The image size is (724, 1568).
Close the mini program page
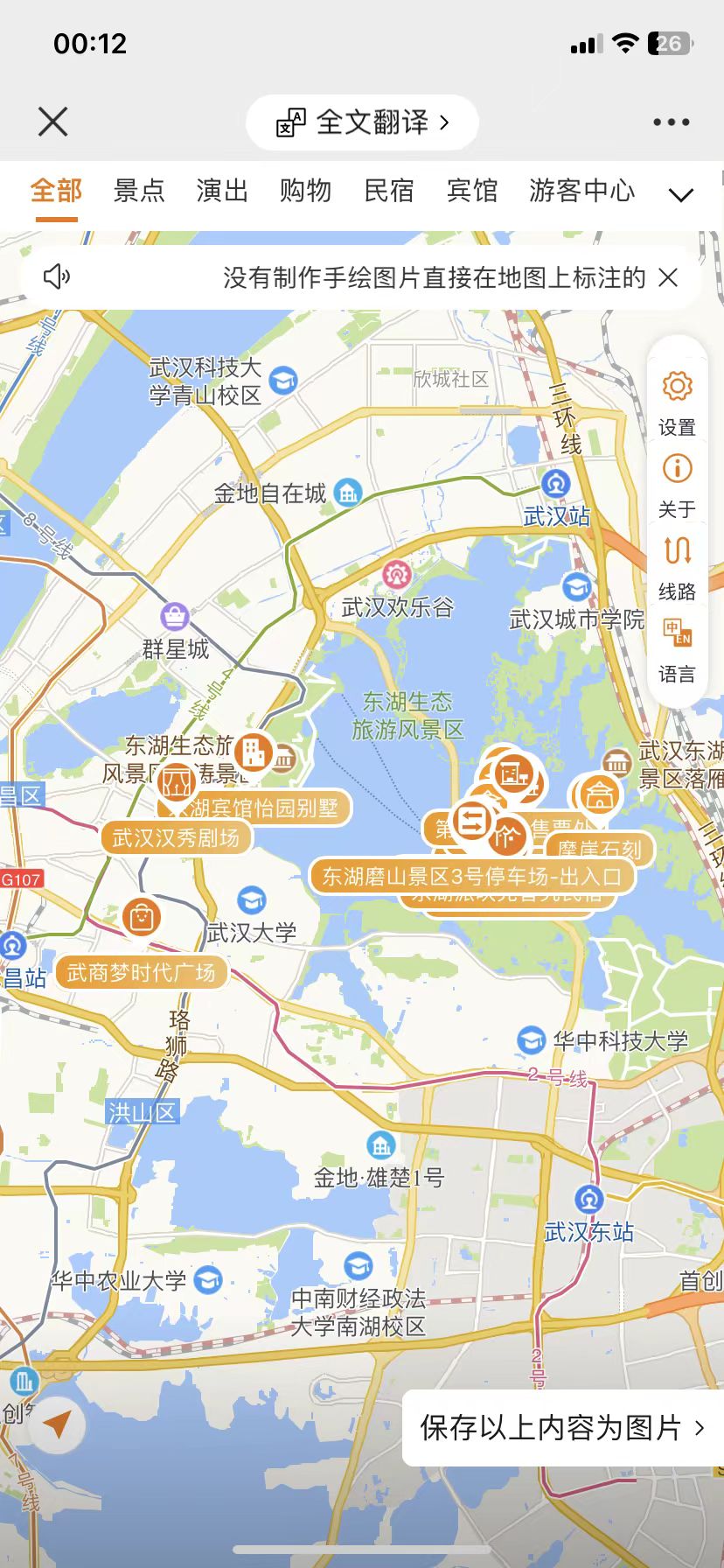pos(52,122)
